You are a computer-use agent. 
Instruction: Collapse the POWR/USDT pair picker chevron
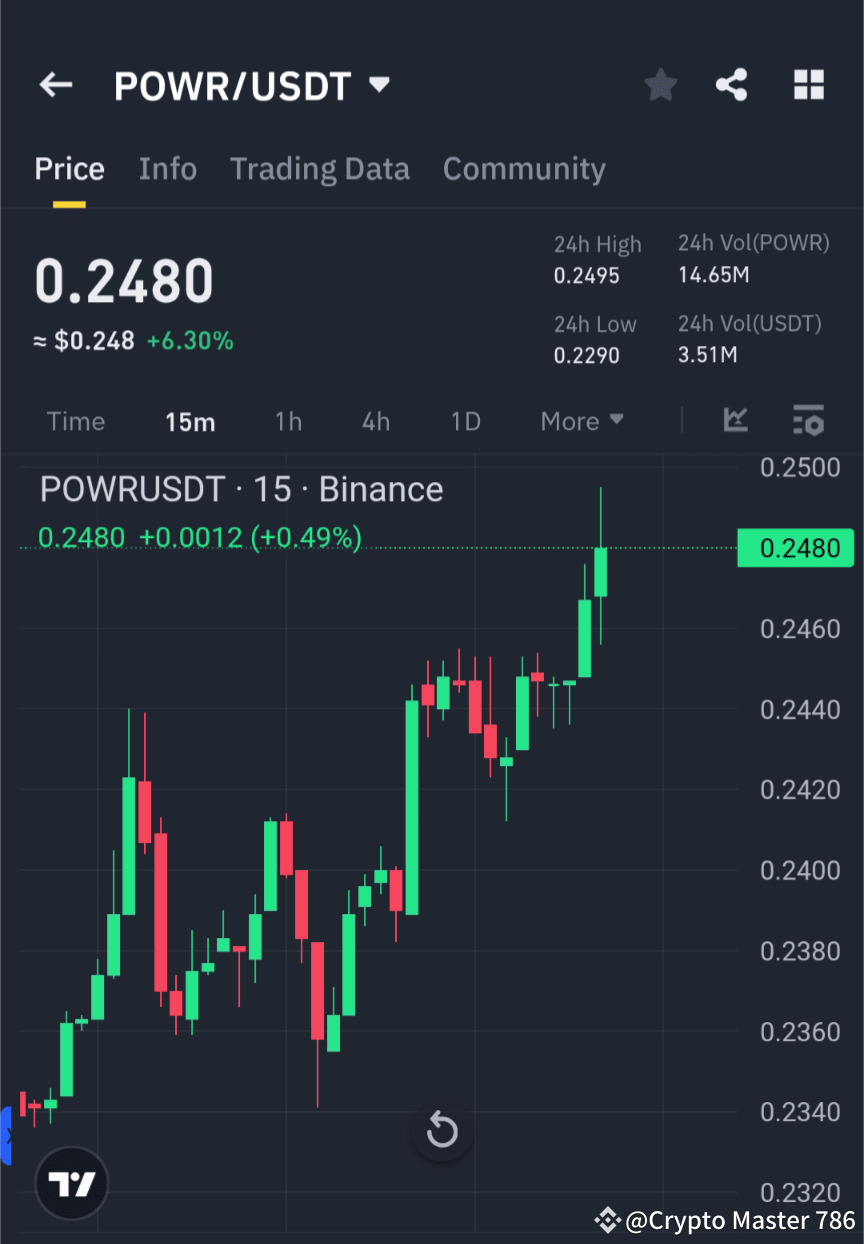(380, 85)
